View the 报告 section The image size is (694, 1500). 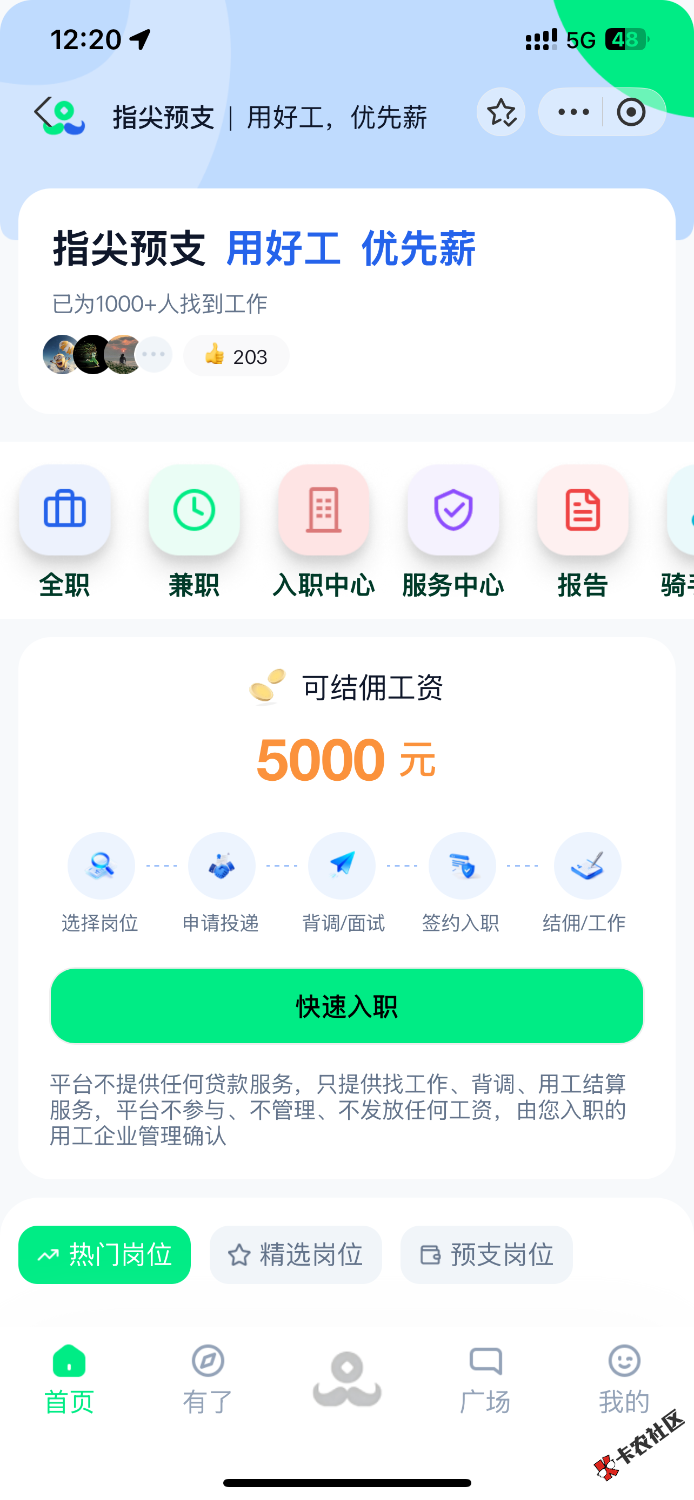(583, 532)
